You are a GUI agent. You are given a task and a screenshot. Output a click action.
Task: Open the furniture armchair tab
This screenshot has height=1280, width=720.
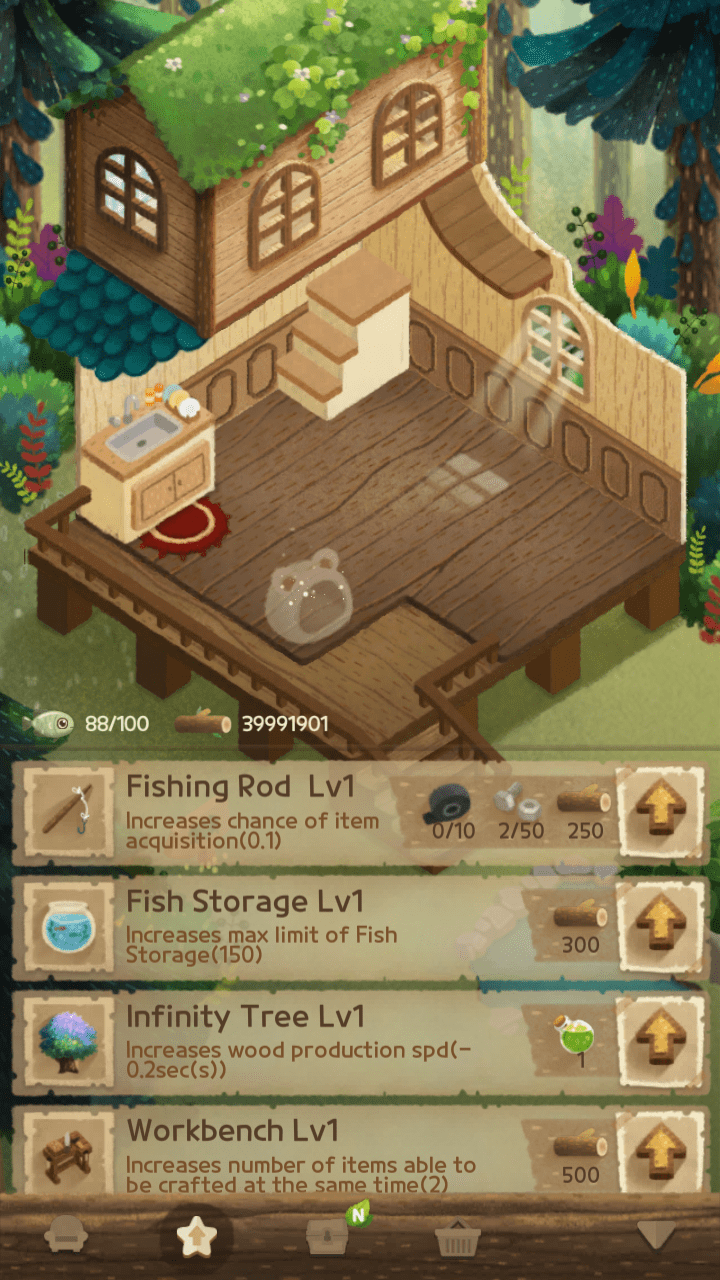click(x=66, y=1237)
